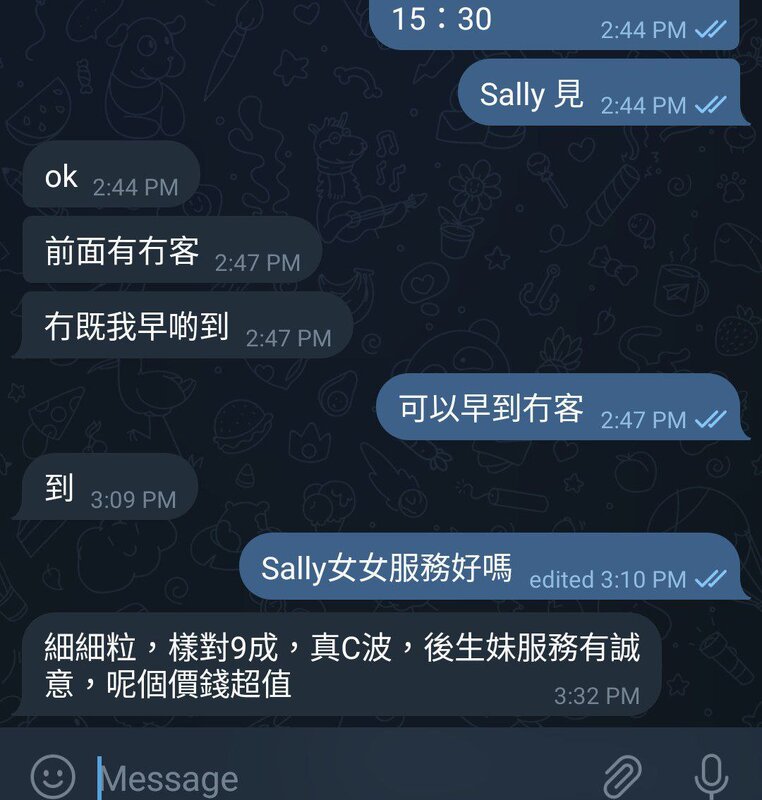Focus the Message text field
This screenshot has width=762, height=800.
330,778
